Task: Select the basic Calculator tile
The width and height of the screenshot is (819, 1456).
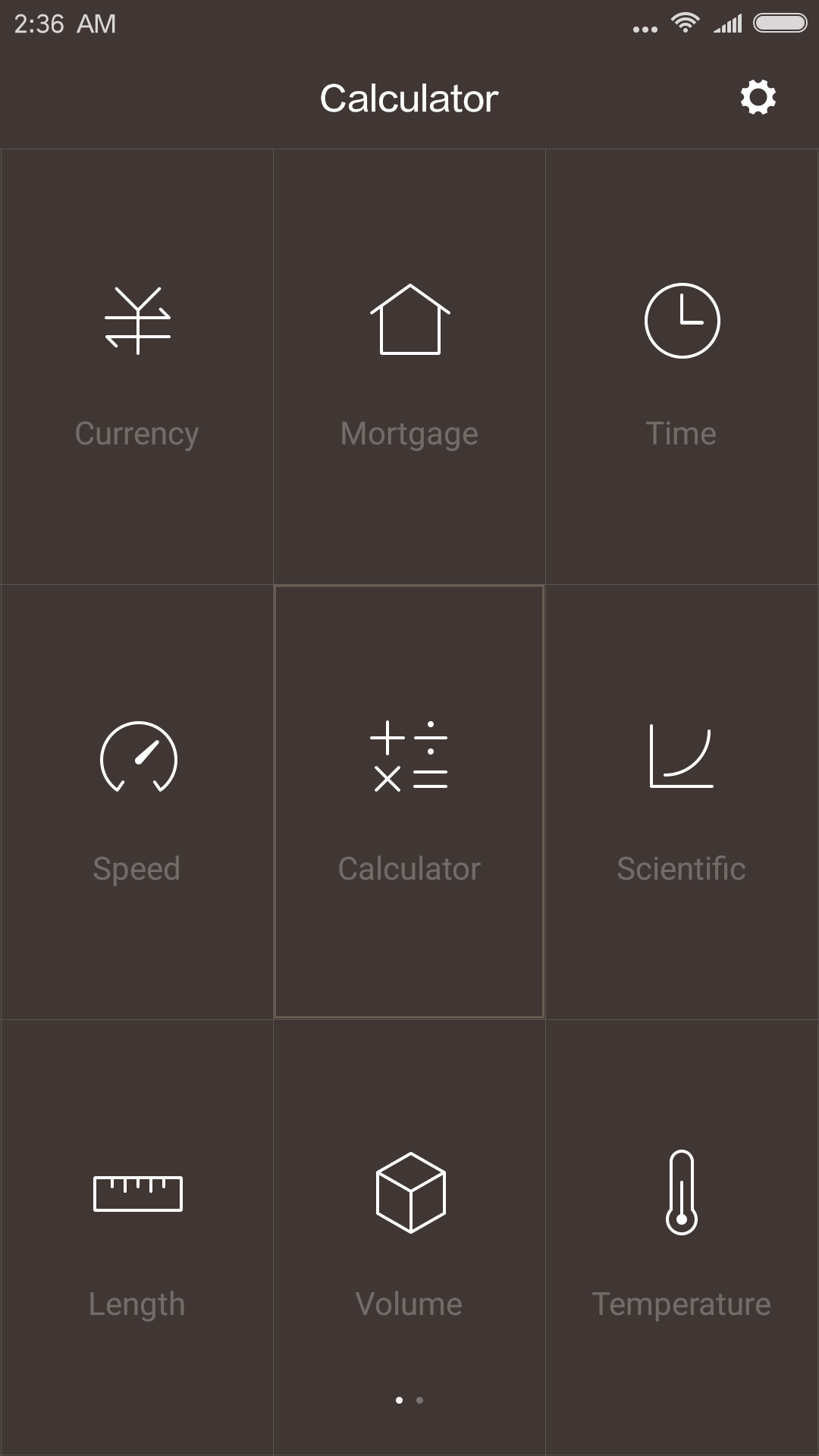Action: [409, 802]
